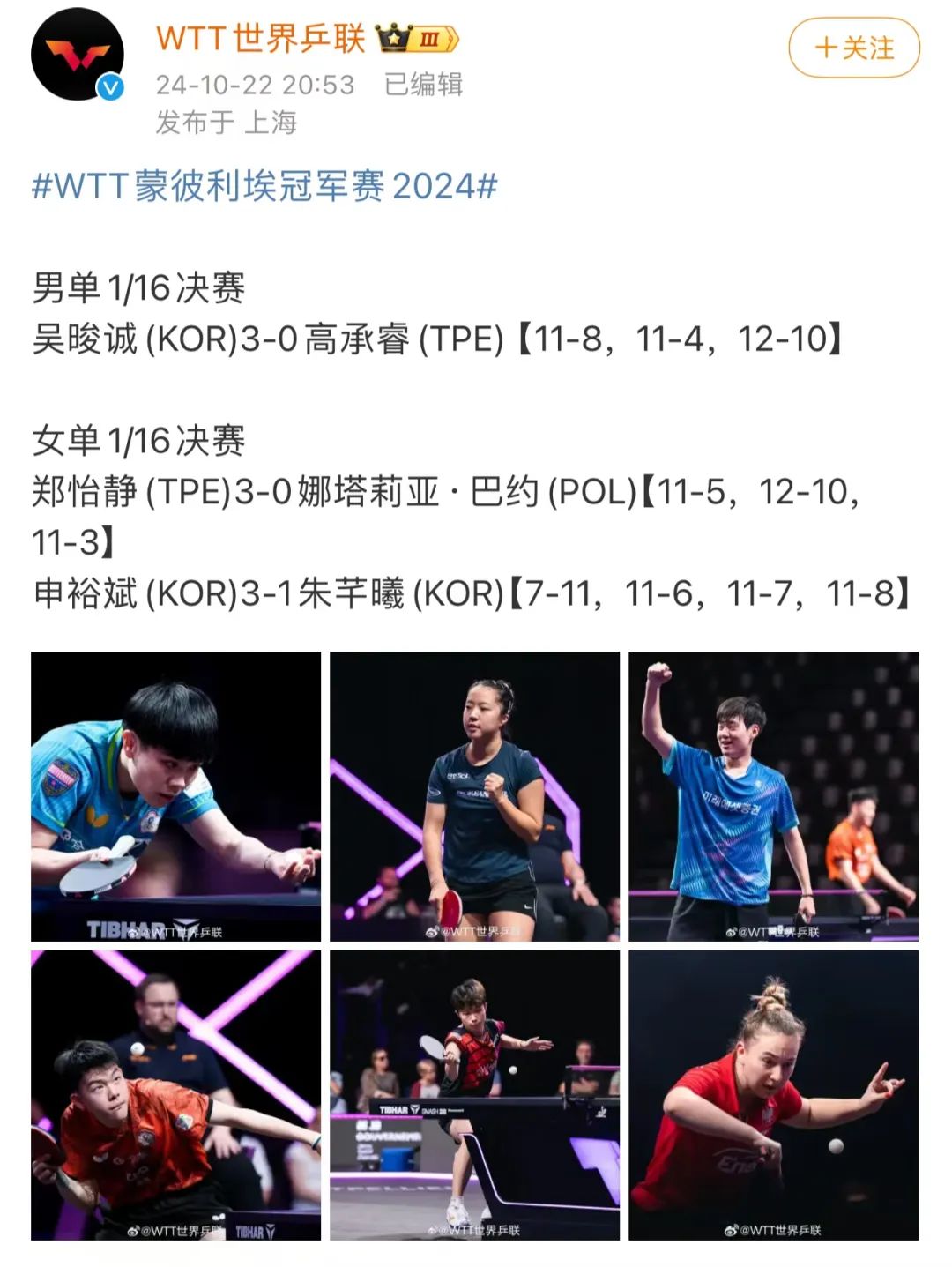Screen dimensions: 952x1267
Task: Open the WTT世界乒联 username link
Action: tap(261, 39)
